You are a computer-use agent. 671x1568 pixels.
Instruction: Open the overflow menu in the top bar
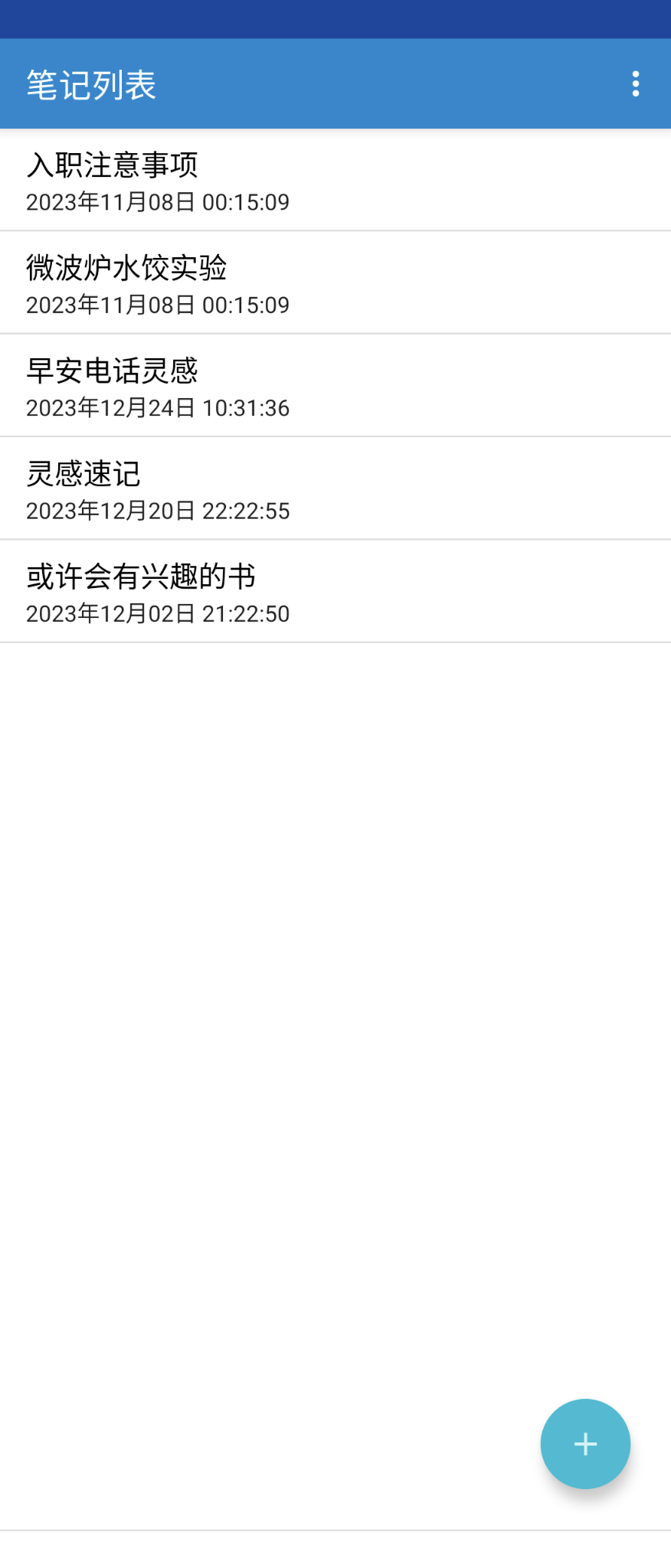pyautogui.click(x=635, y=83)
